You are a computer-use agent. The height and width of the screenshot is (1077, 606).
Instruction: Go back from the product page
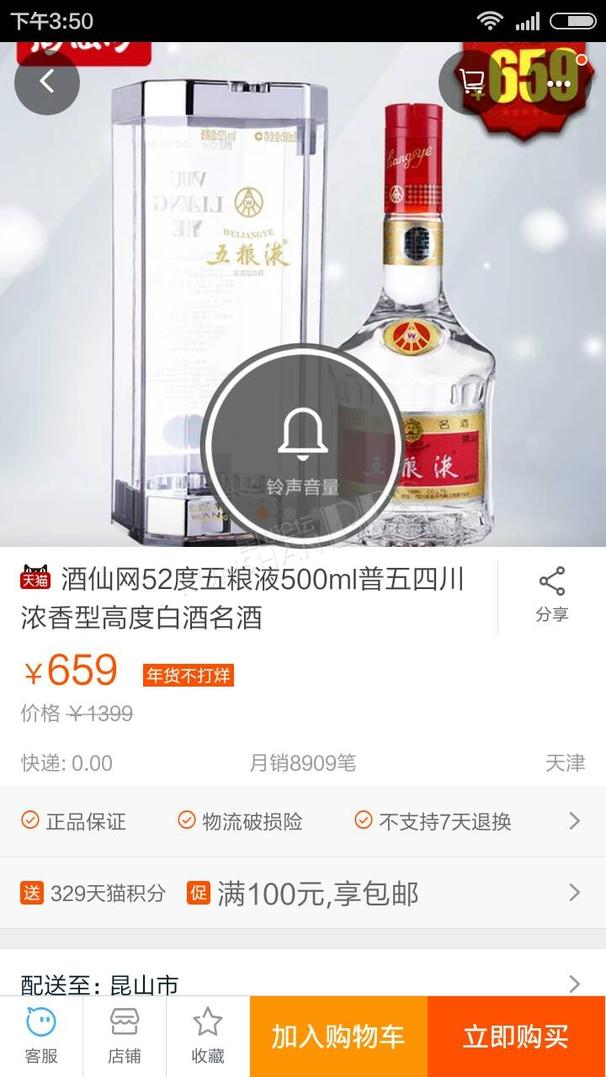tap(46, 82)
